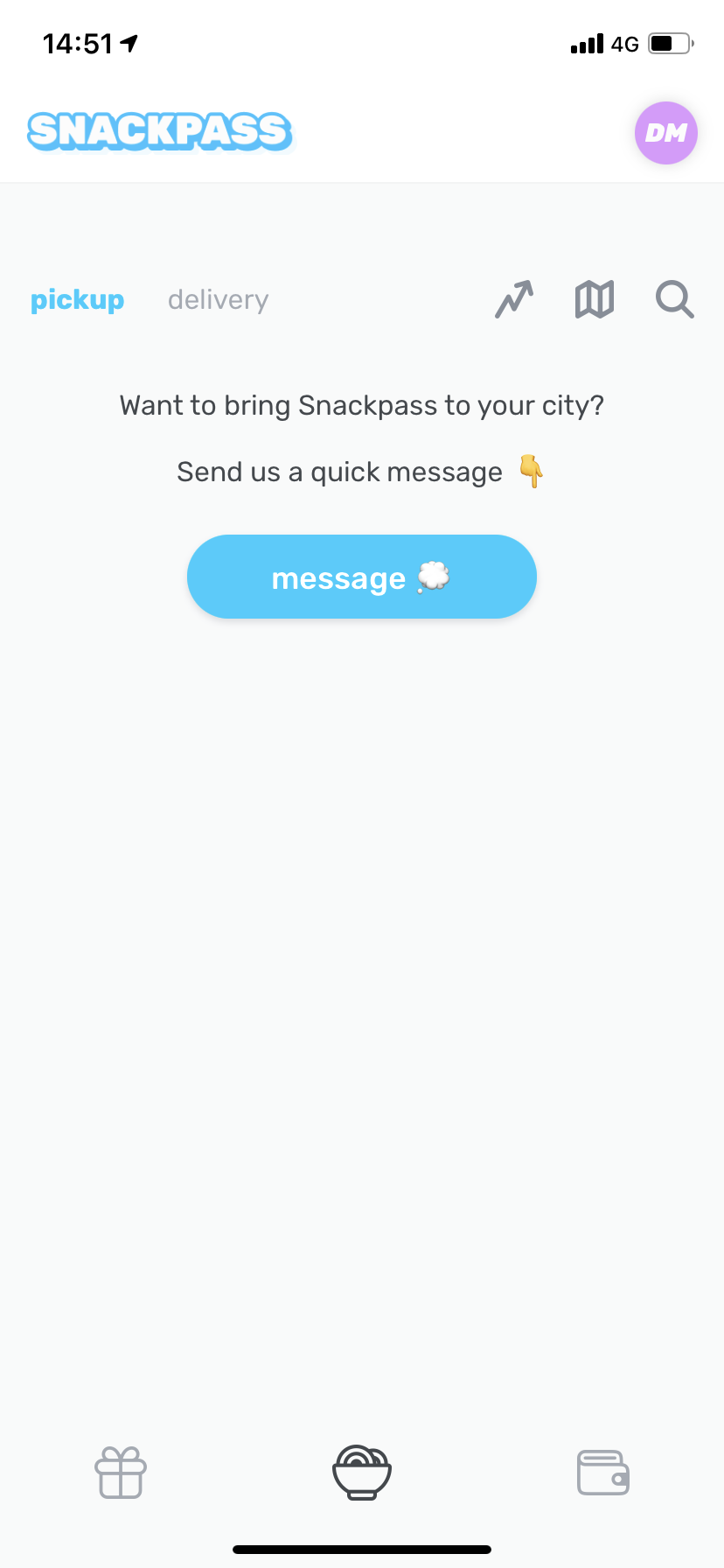The image size is (724, 1568).
Task: Select the restaurants bowl icon in bottom bar
Action: click(361, 1473)
